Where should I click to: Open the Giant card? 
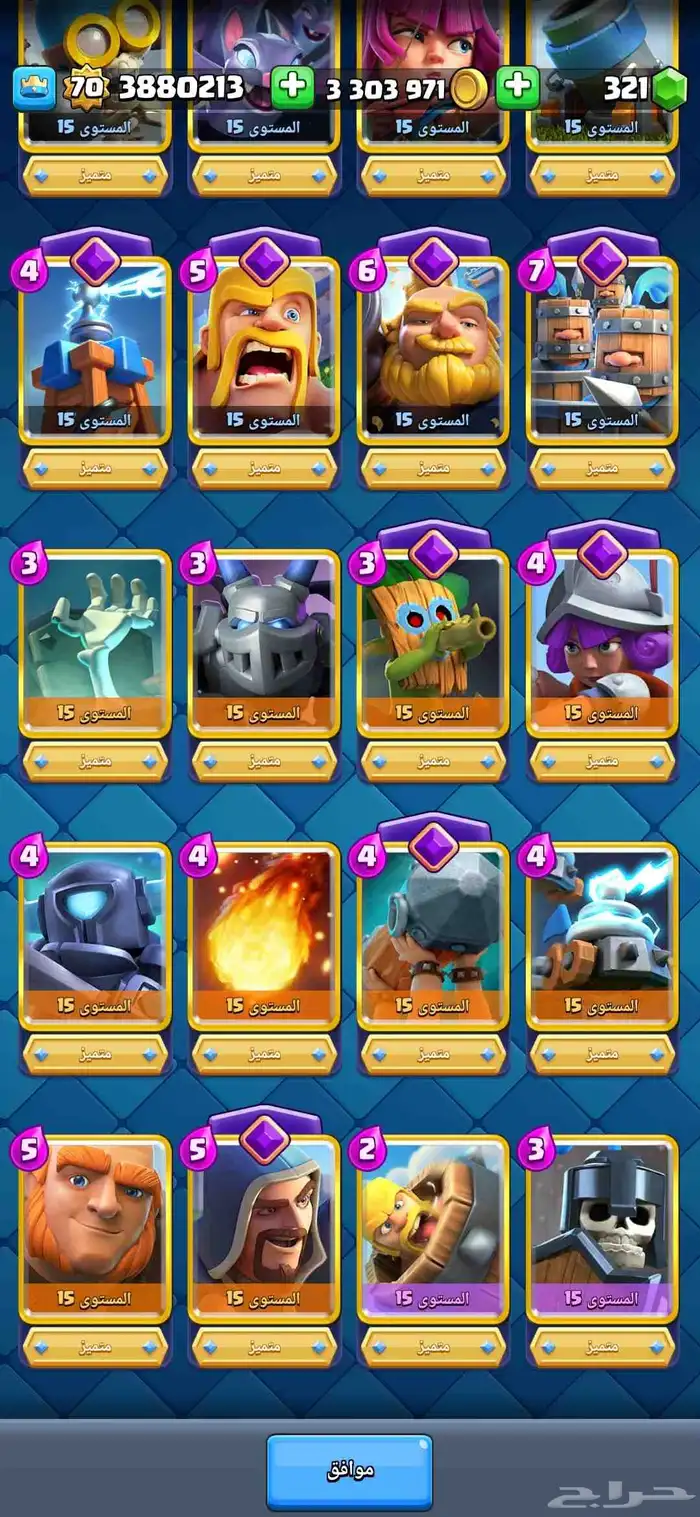pyautogui.click(x=95, y=1229)
